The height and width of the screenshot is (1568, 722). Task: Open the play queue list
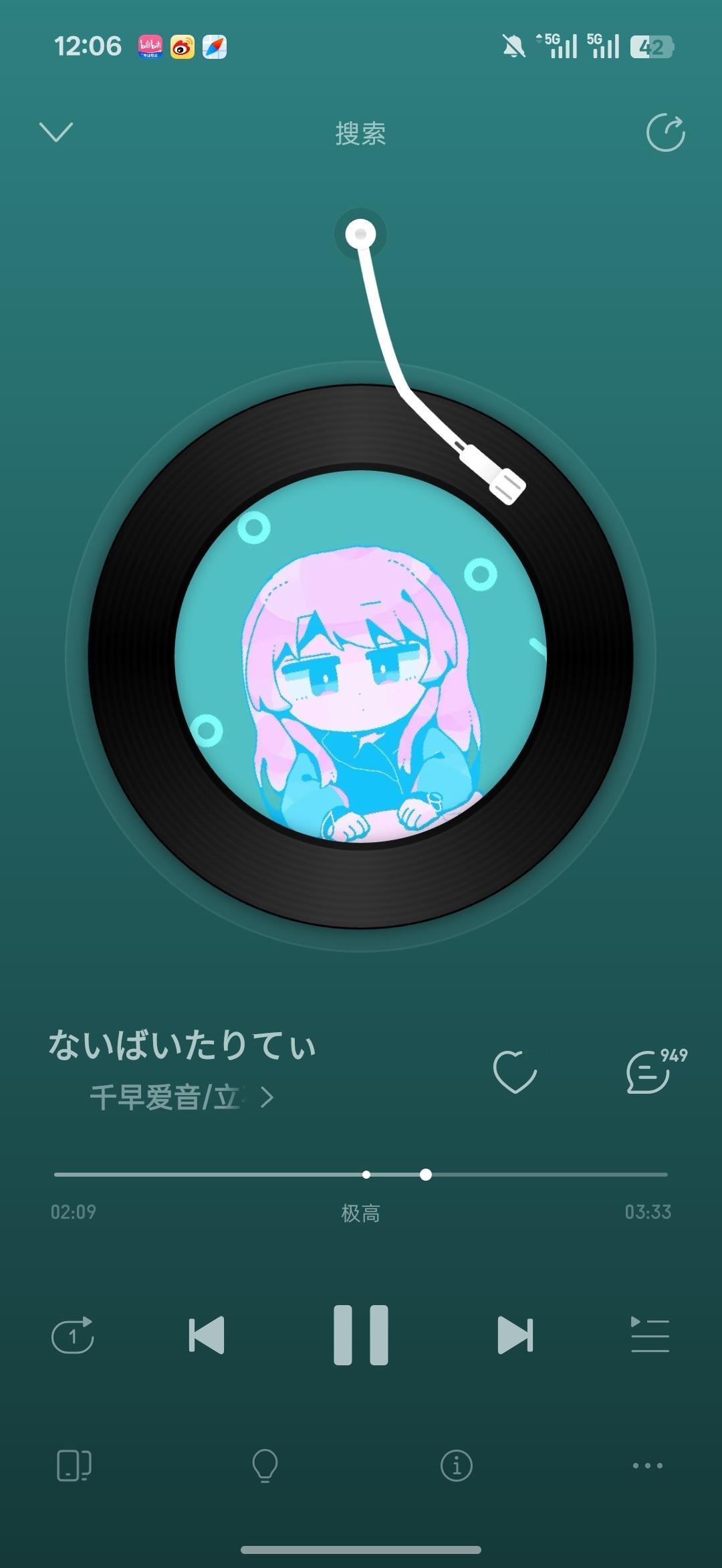point(650,1335)
